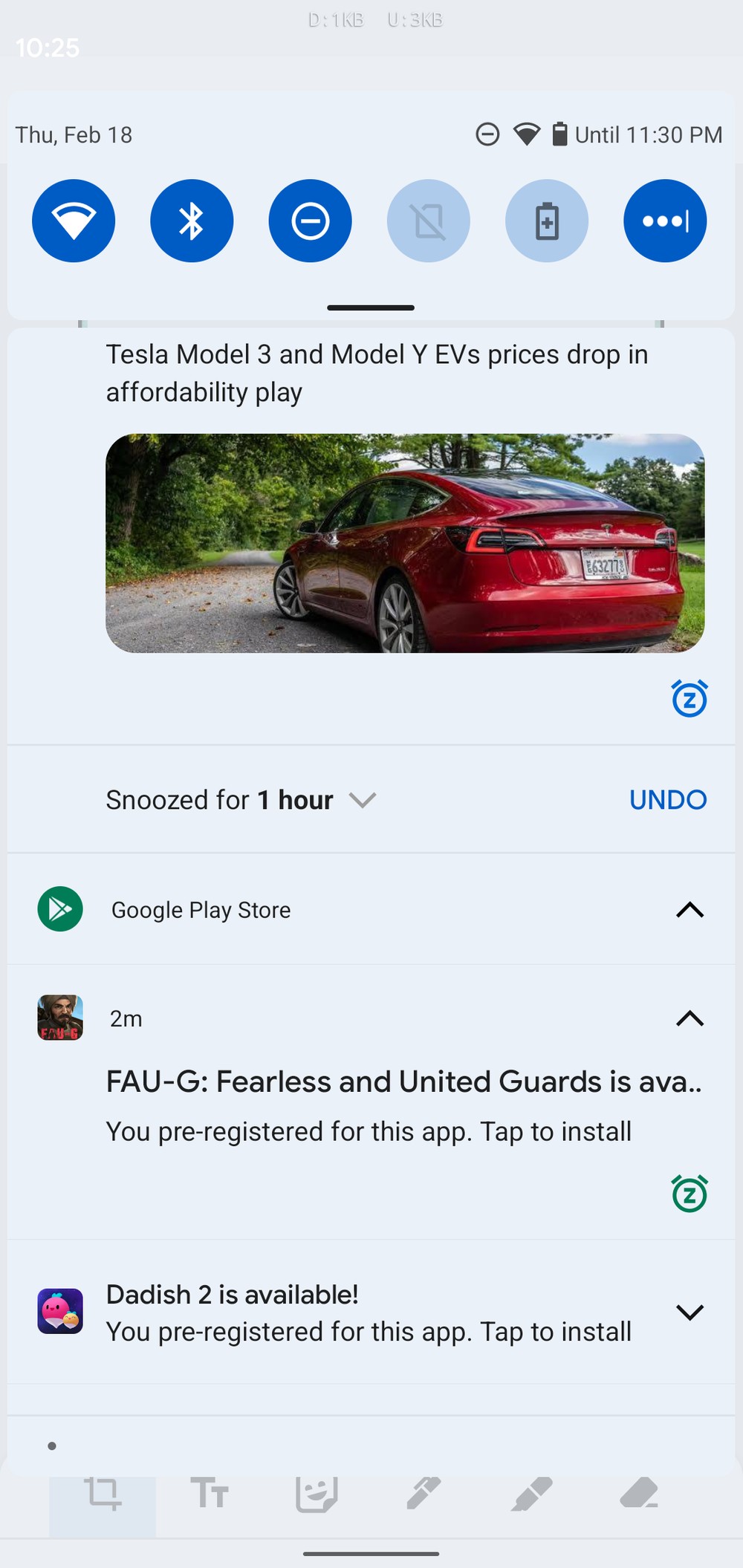Toggle the Wi-Fi quick setting
The width and height of the screenshot is (743, 1568).
point(74,221)
